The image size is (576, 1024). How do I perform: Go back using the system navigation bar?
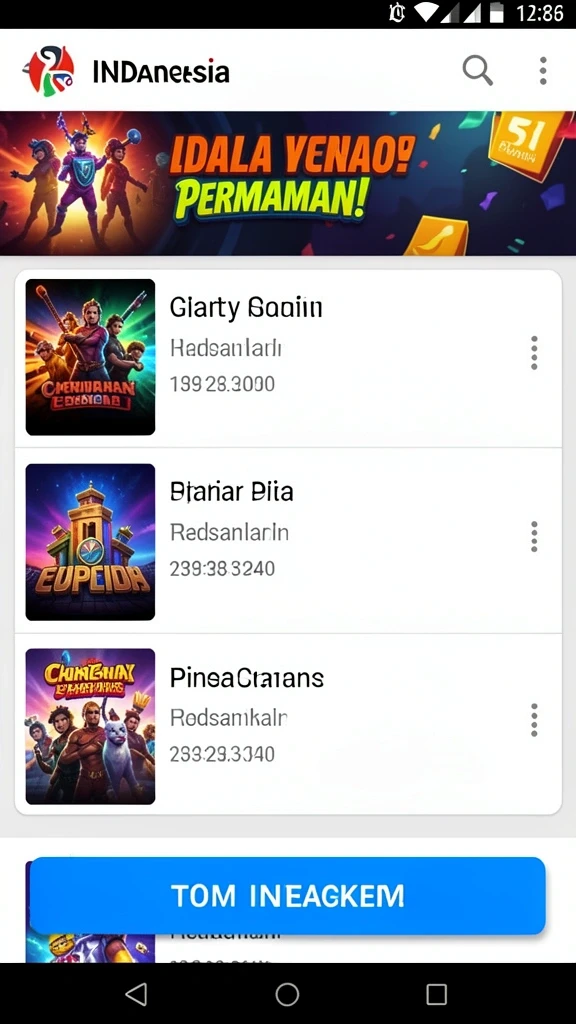click(136, 994)
